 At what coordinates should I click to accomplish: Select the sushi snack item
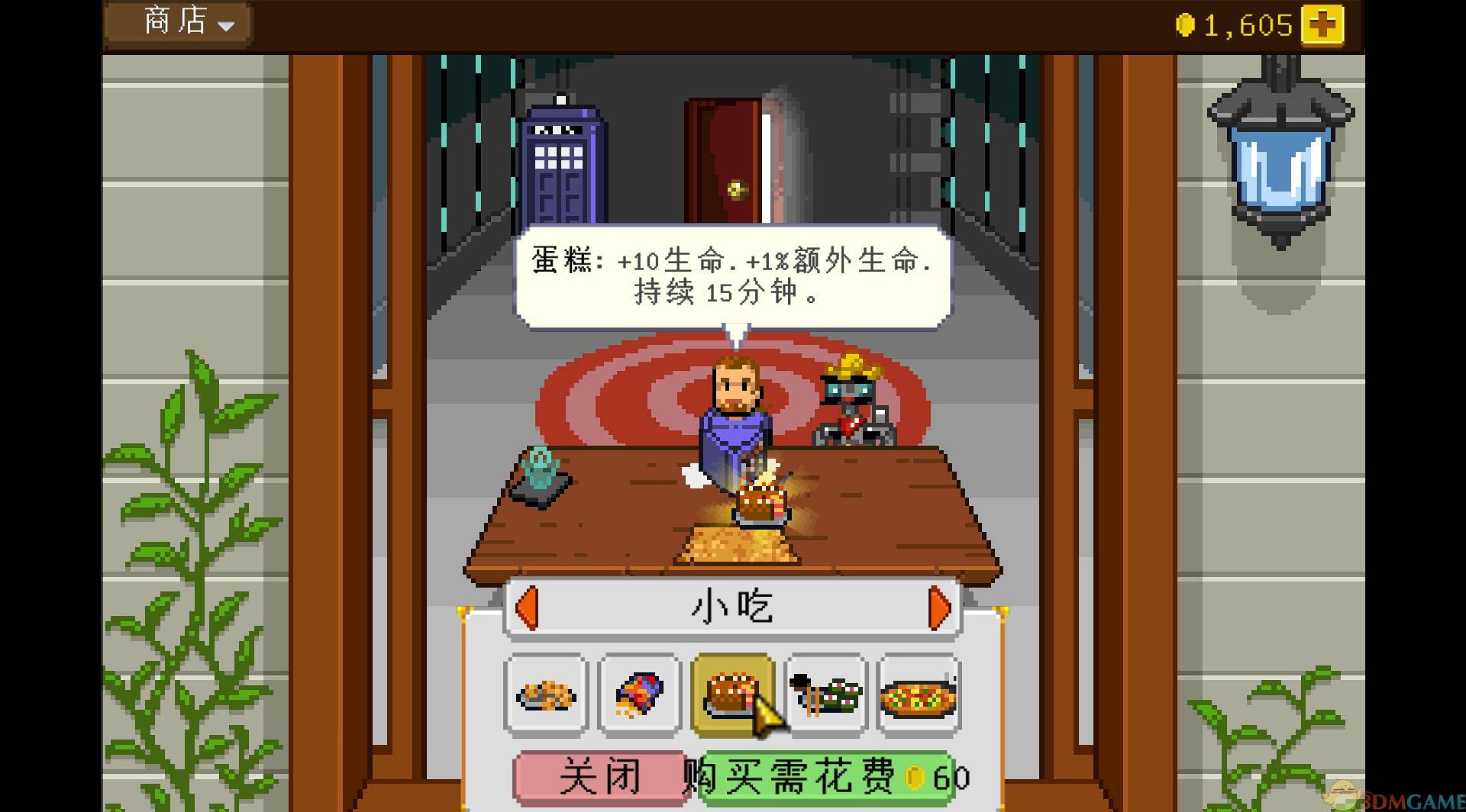(x=825, y=694)
